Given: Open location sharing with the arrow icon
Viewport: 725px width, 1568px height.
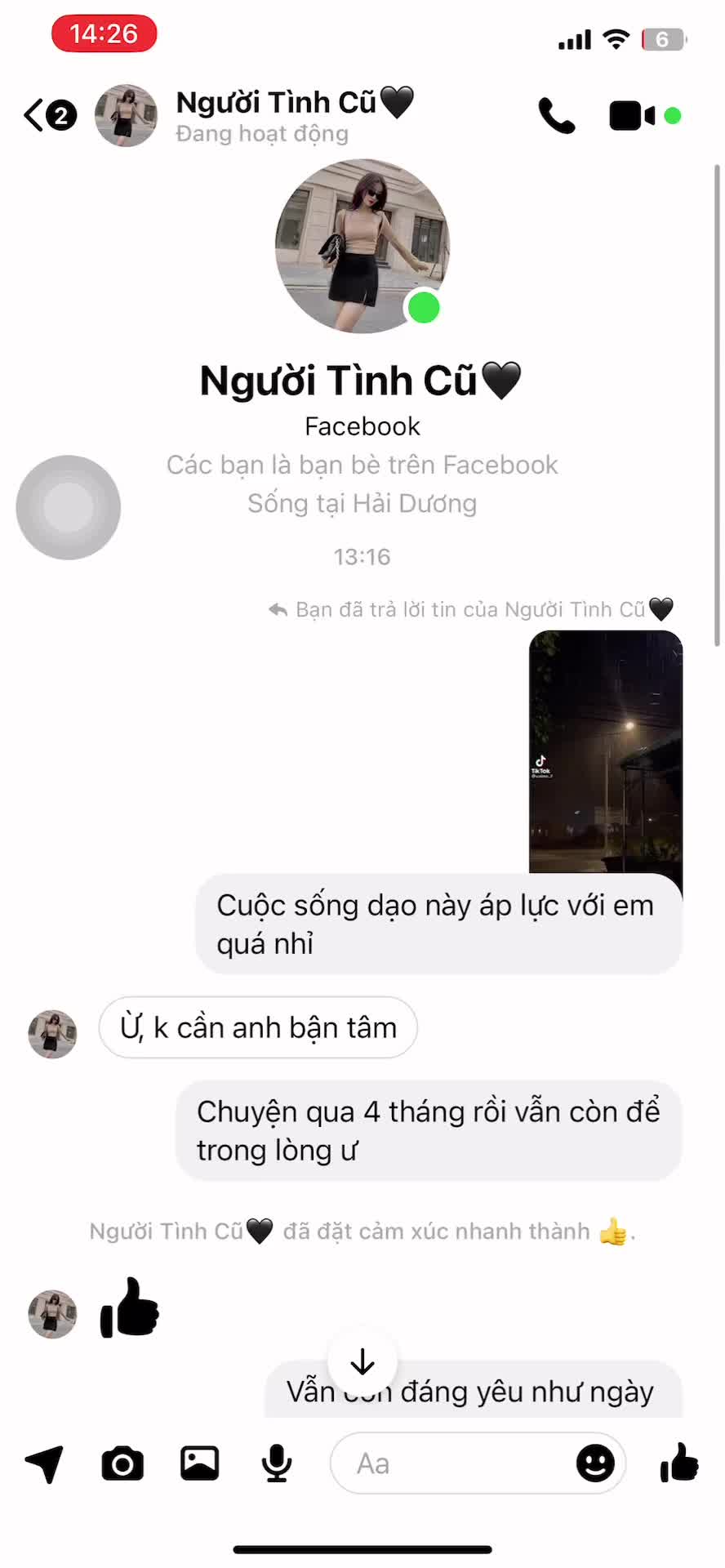Looking at the screenshot, I should [x=45, y=1463].
